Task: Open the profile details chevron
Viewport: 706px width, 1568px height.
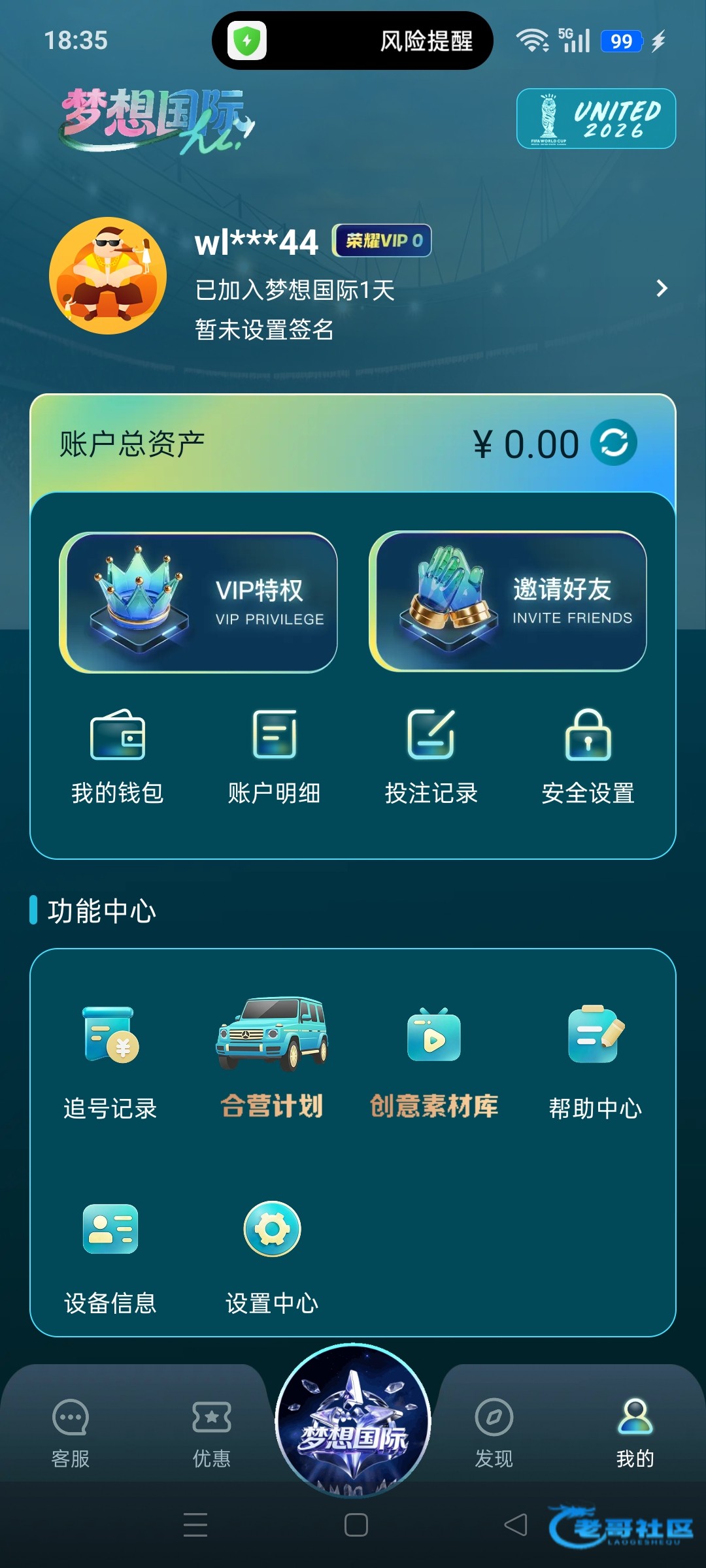Action: tap(662, 288)
